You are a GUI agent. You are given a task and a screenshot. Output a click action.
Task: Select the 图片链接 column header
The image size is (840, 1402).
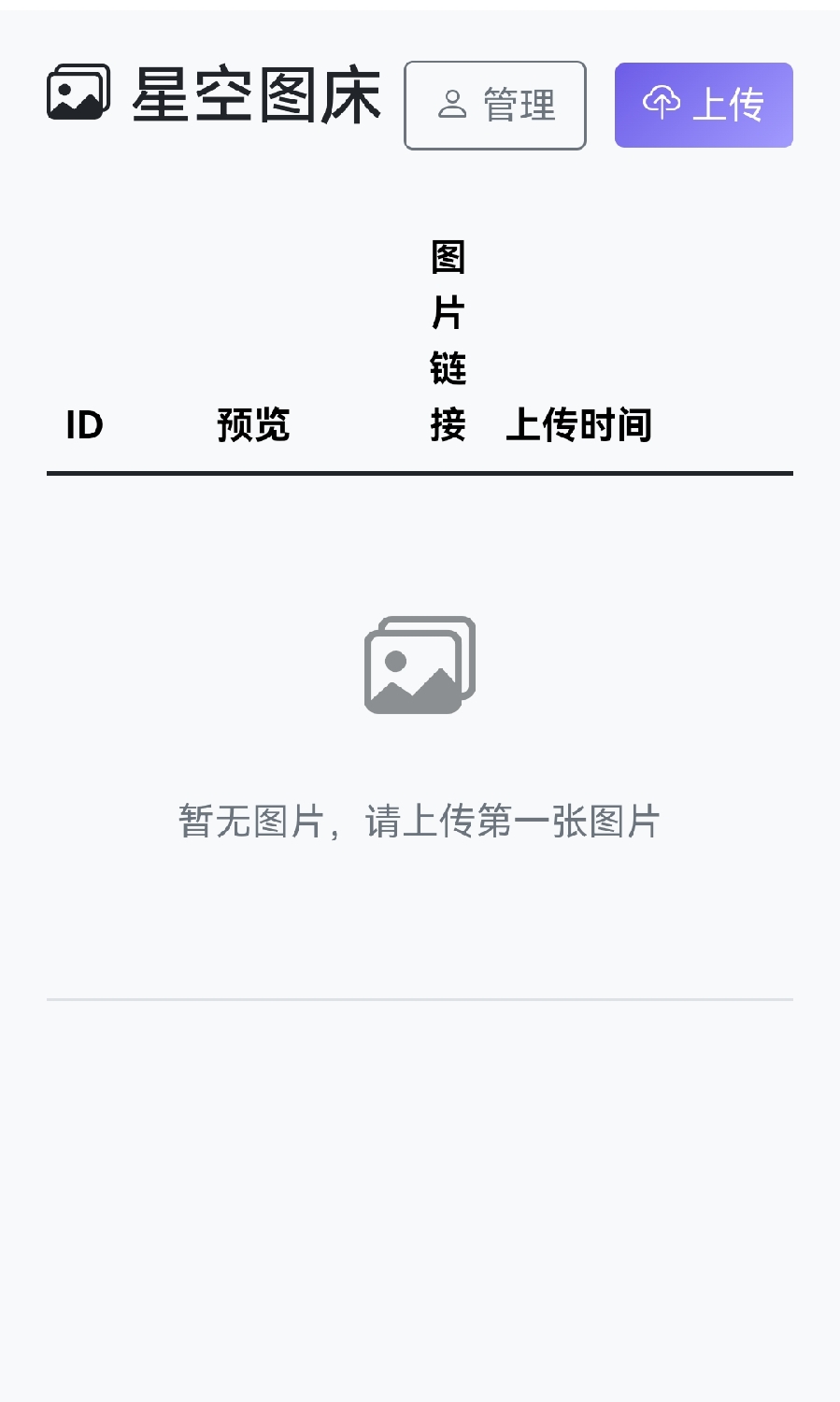point(446,341)
